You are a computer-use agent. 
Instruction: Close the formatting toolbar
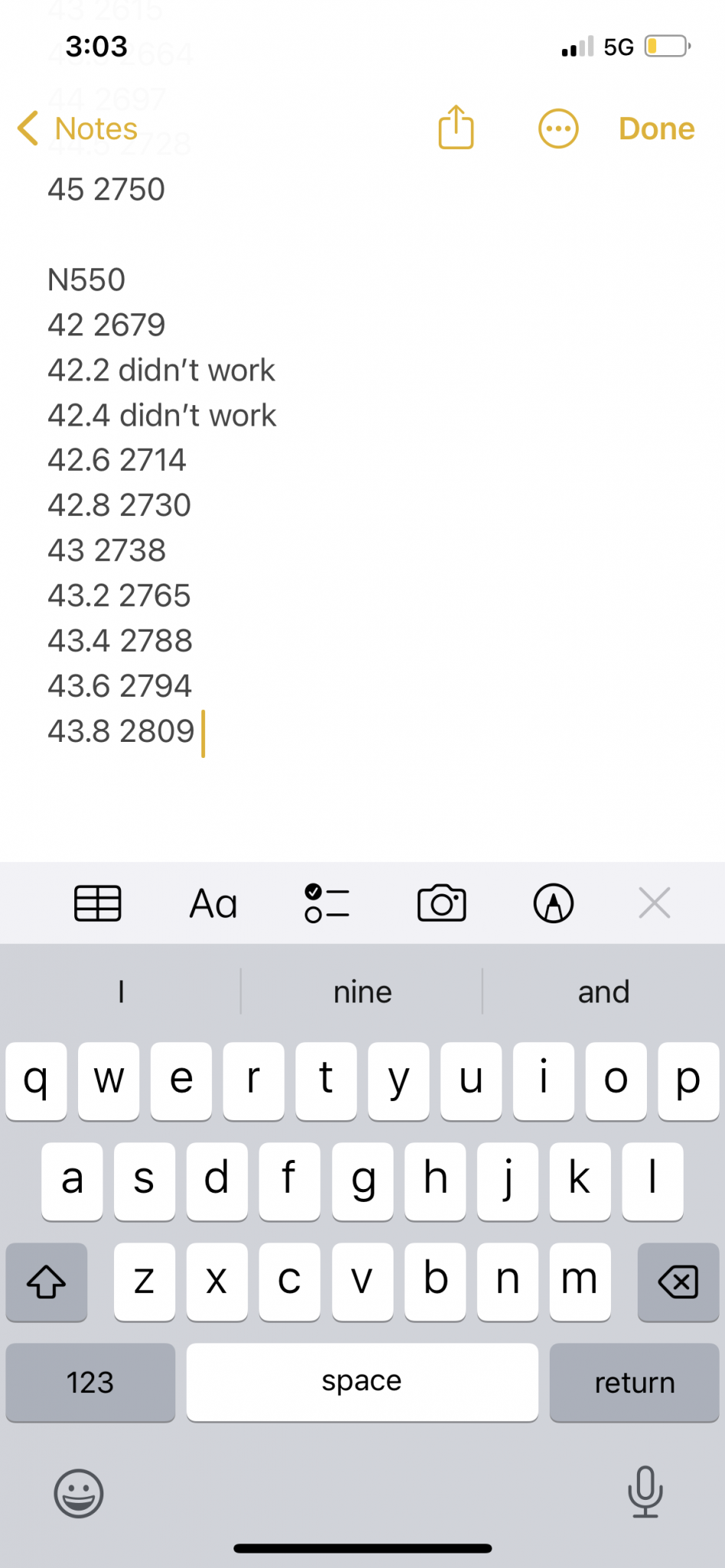[x=655, y=903]
